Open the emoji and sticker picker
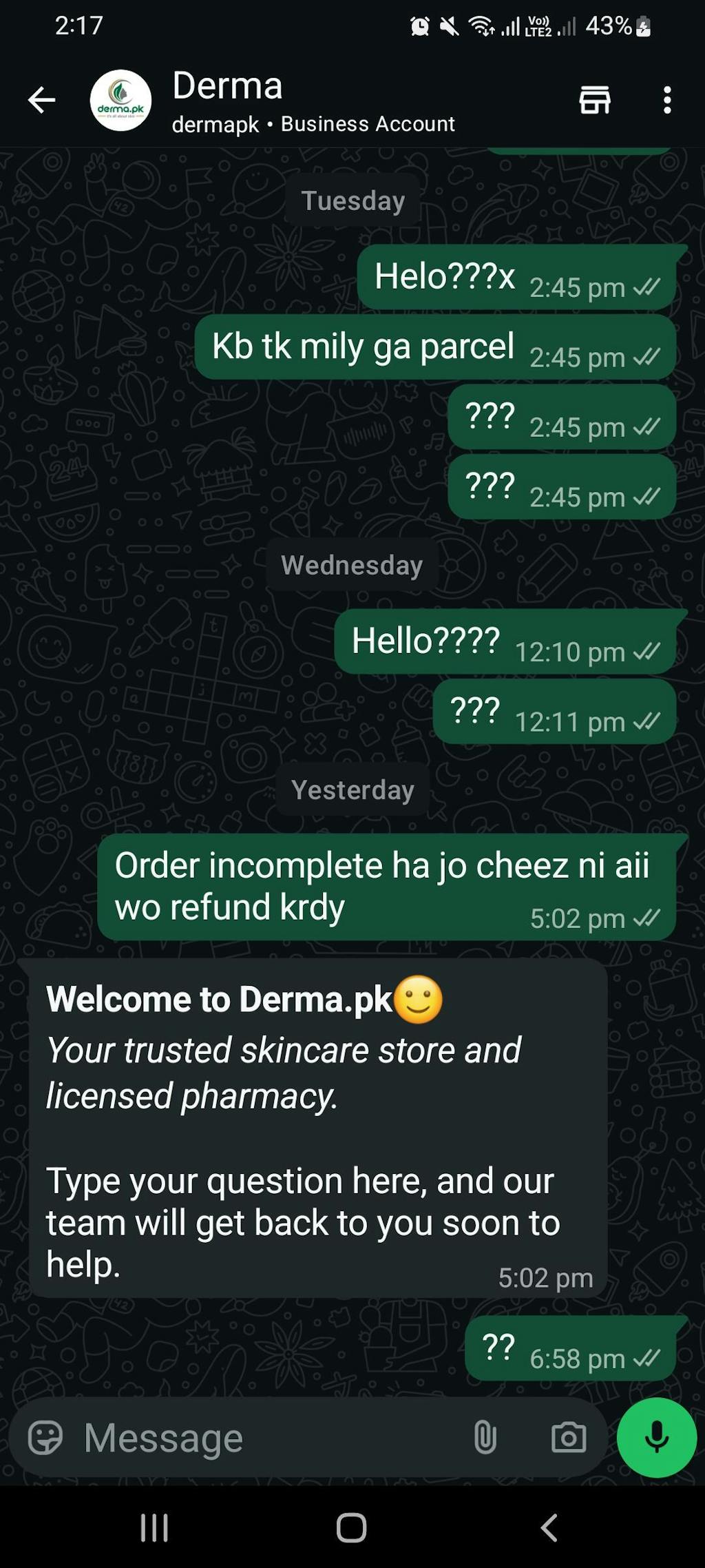The width and height of the screenshot is (705, 1568). coord(45,1438)
